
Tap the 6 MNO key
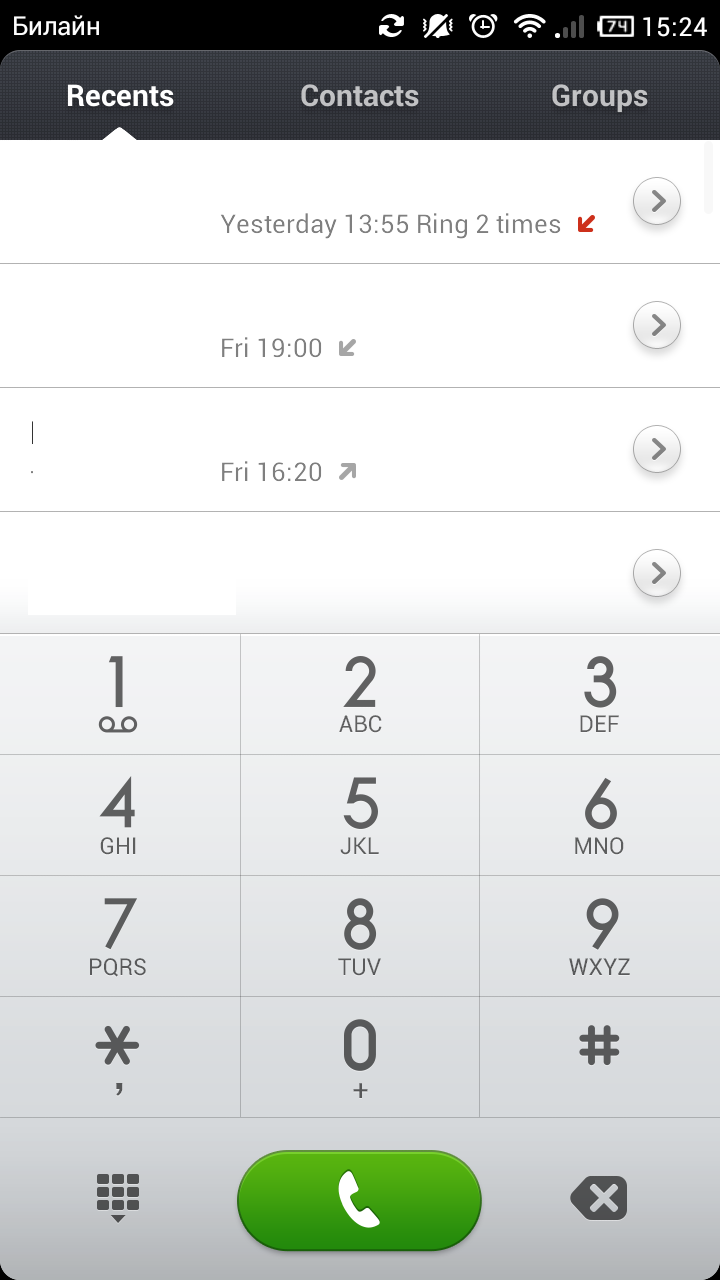[x=600, y=816]
